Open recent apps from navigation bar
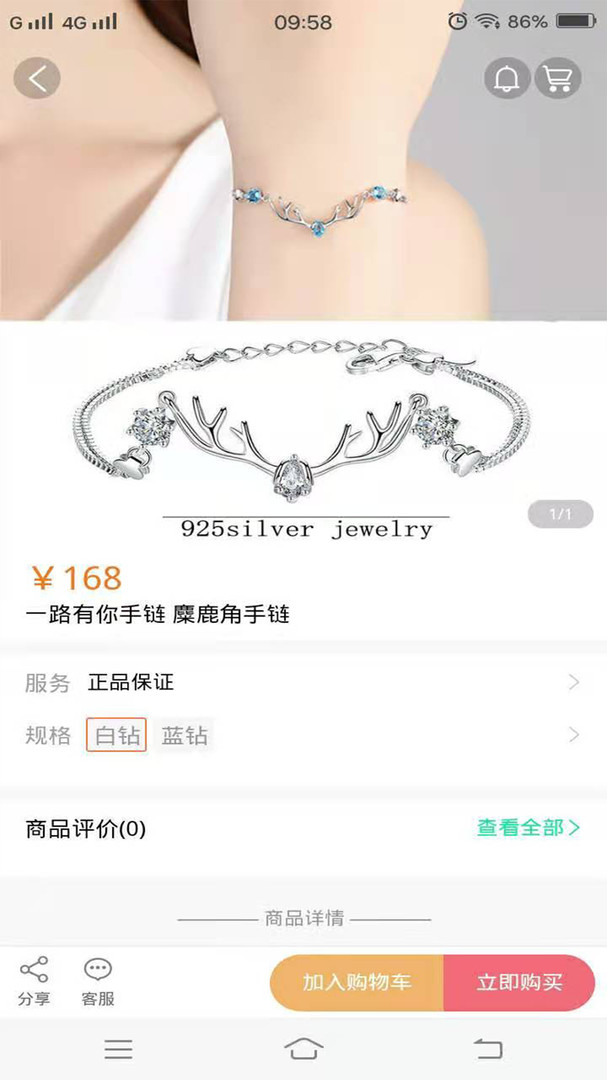Screen dimensions: 607x1080 point(119,1049)
